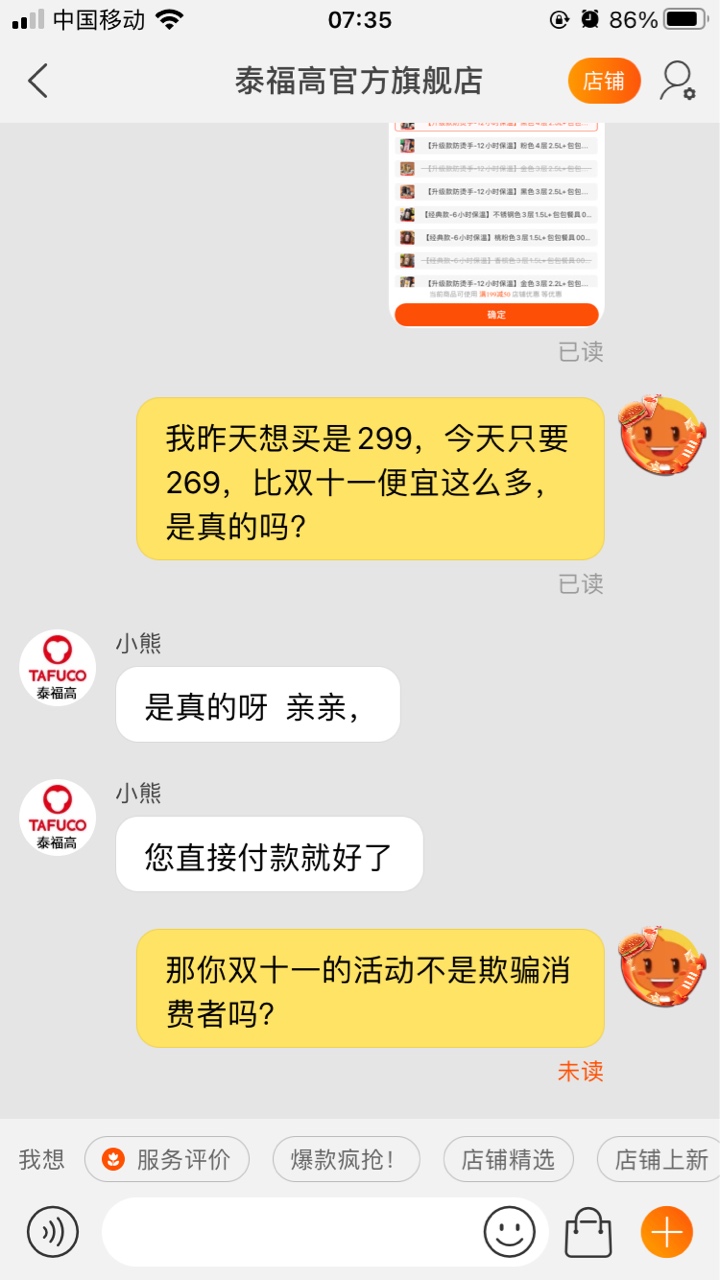Open the 店铺精选 chip

508,1159
